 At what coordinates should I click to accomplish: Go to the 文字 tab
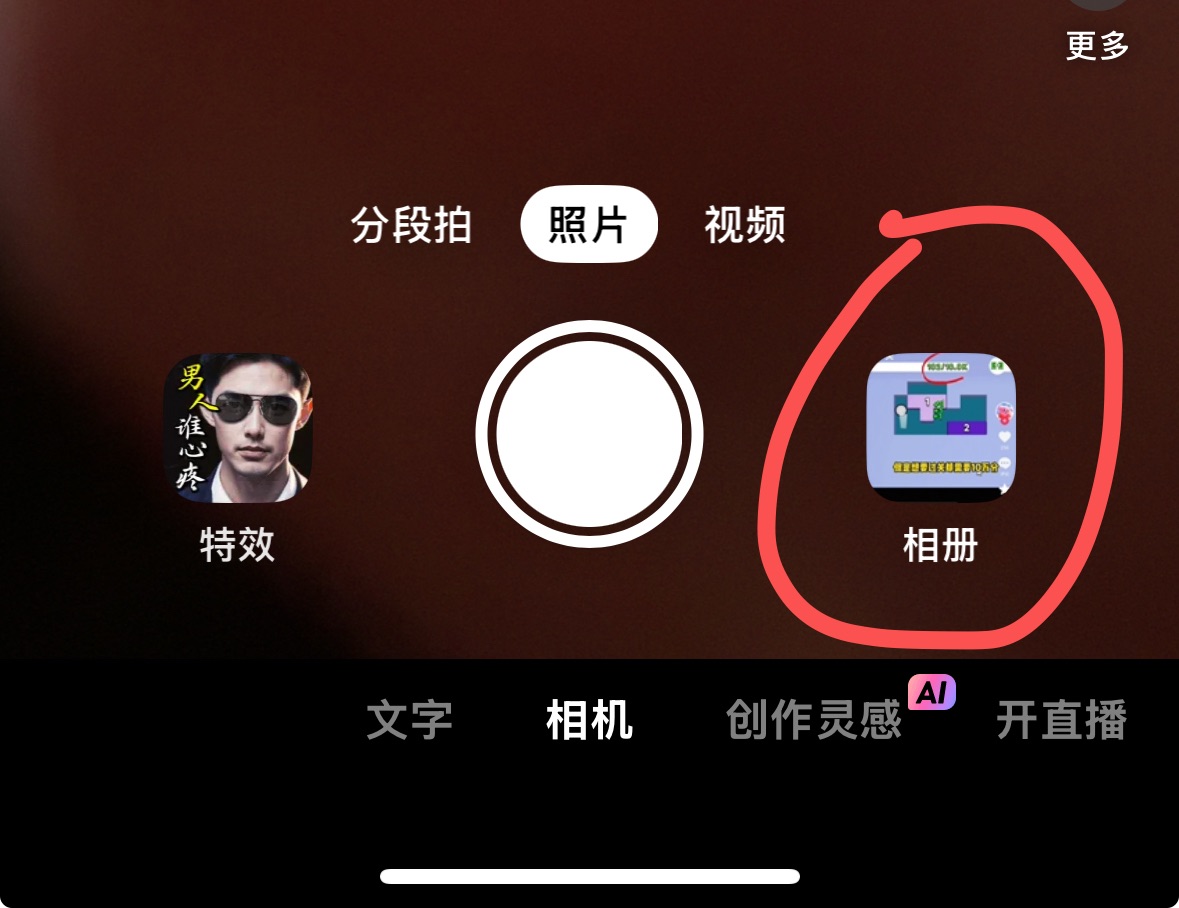click(409, 720)
